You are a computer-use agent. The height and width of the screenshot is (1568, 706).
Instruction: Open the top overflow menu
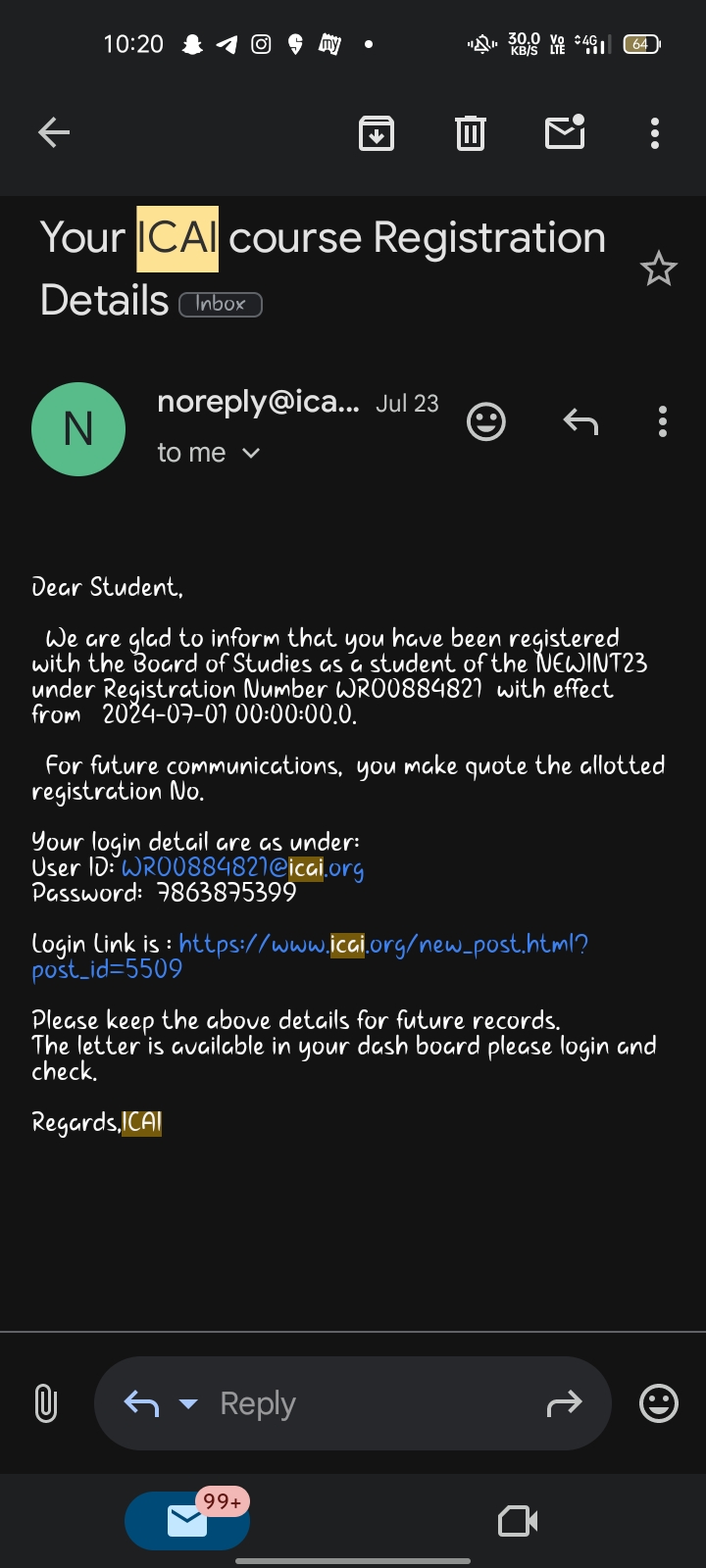click(654, 132)
